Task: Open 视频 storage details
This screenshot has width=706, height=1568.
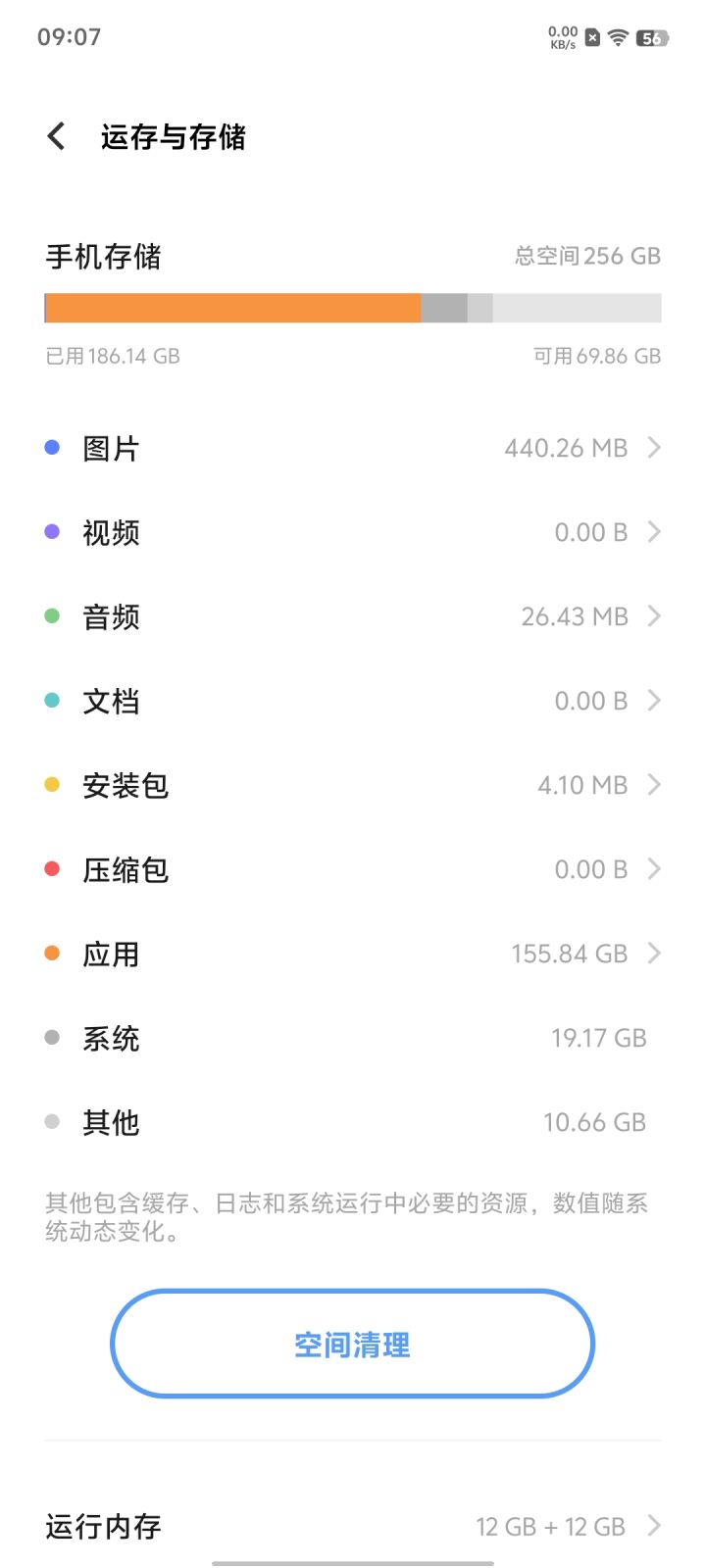Action: tap(353, 532)
